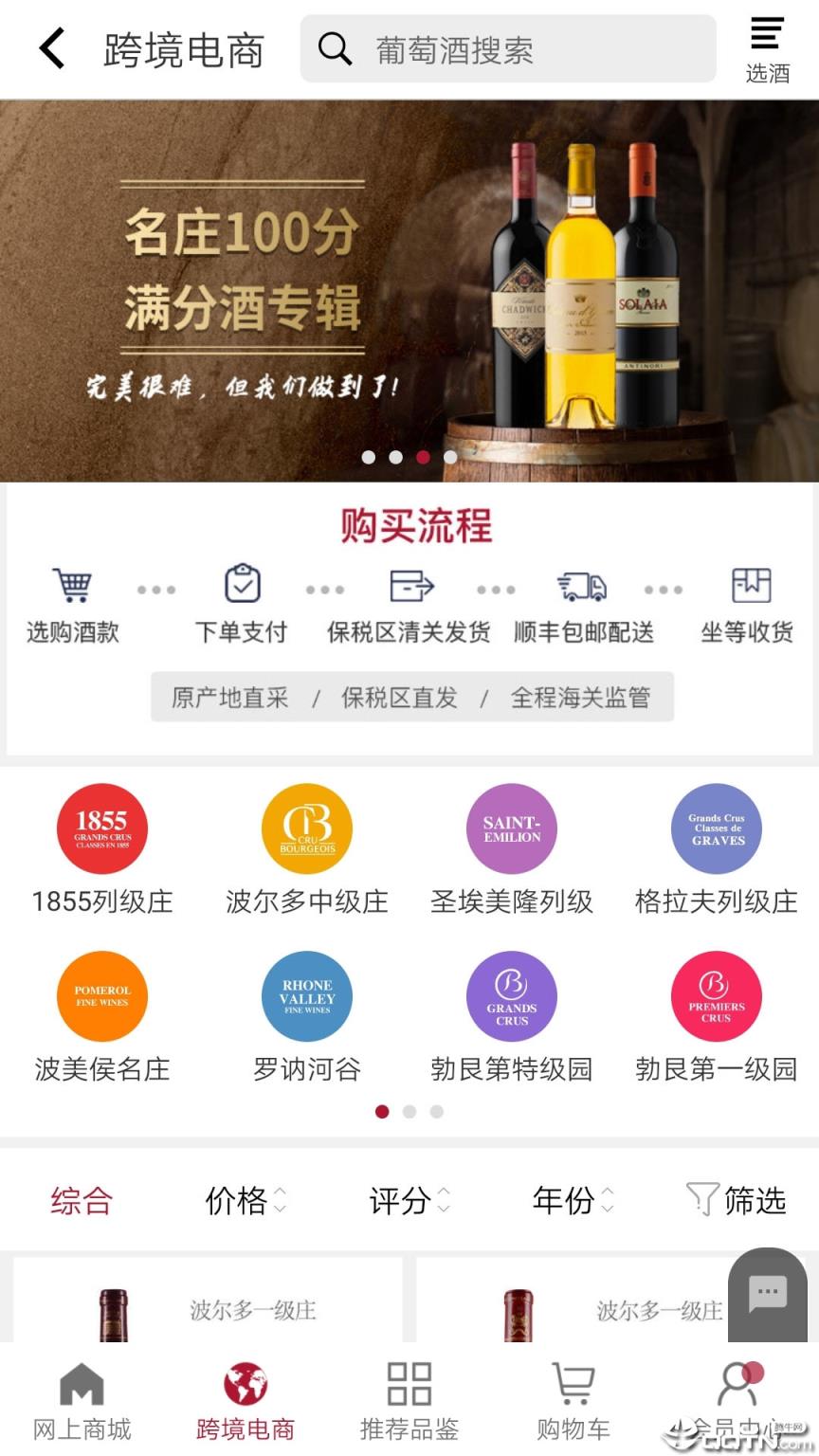Tap the 圣埃美隆列级 badge icon

511,828
